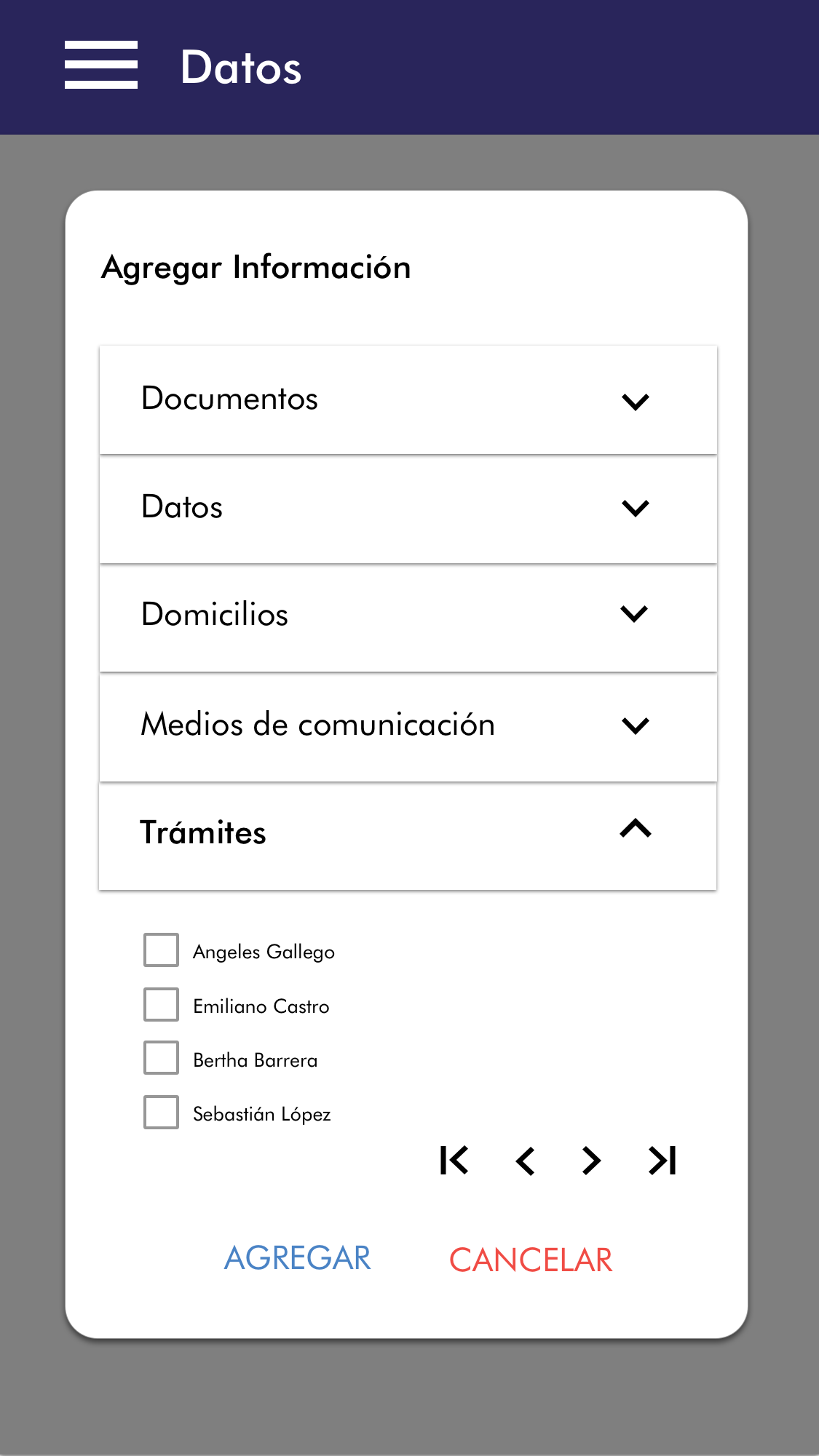Tick the Bertha Barrera checkbox
The height and width of the screenshot is (1456, 819).
tap(161, 1058)
